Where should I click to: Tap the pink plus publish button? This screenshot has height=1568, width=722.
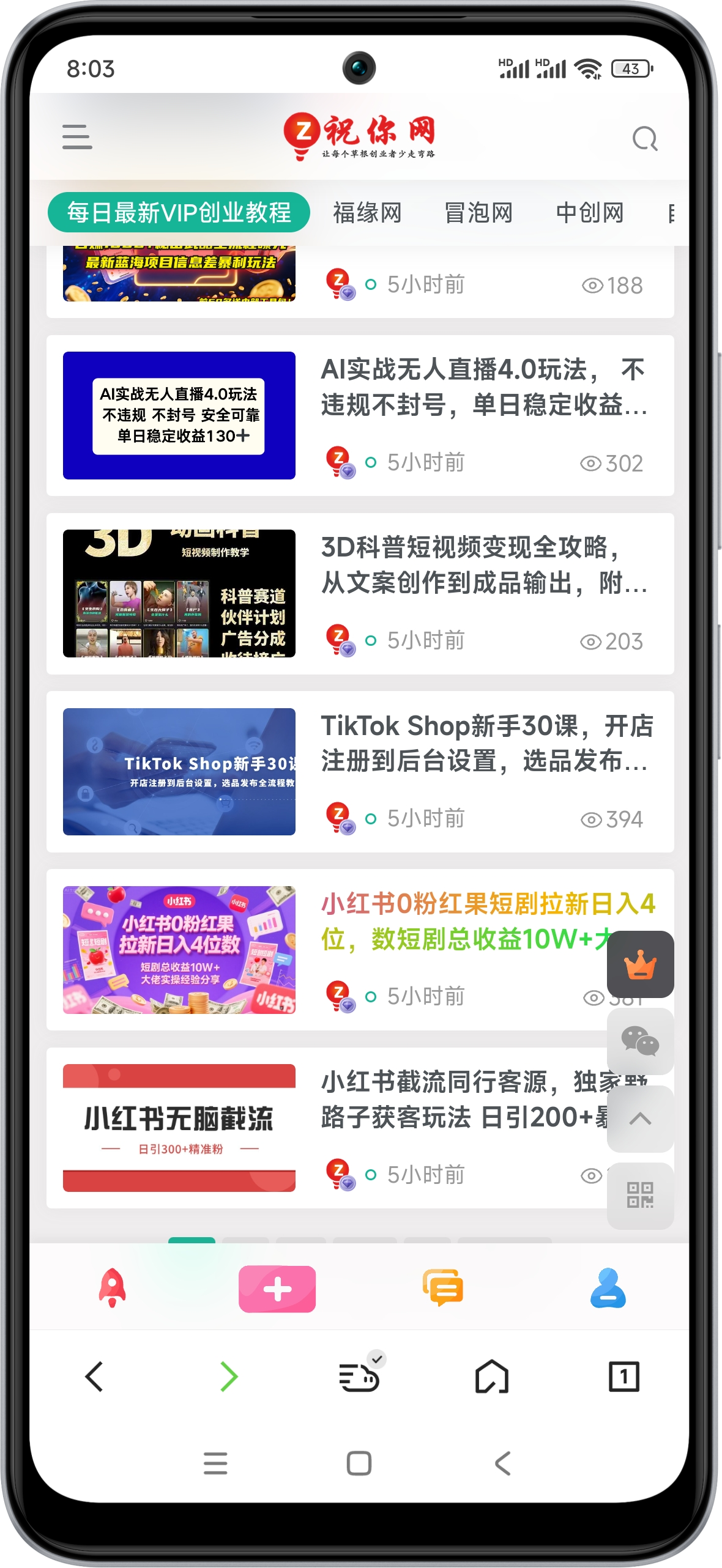(277, 1289)
